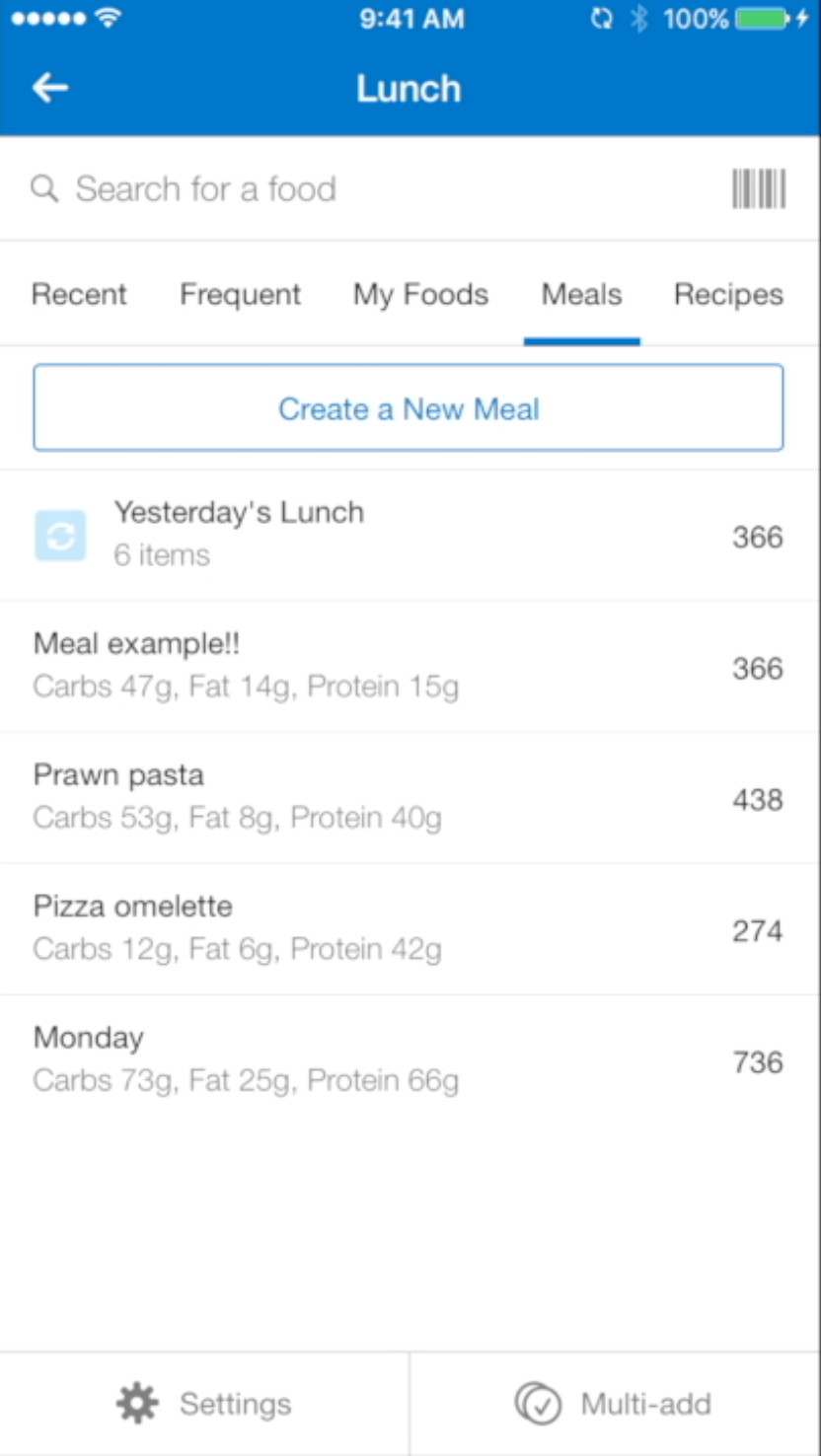Choose the Pizza omelette meal
Image resolution: width=821 pixels, height=1456 pixels.
[410, 929]
